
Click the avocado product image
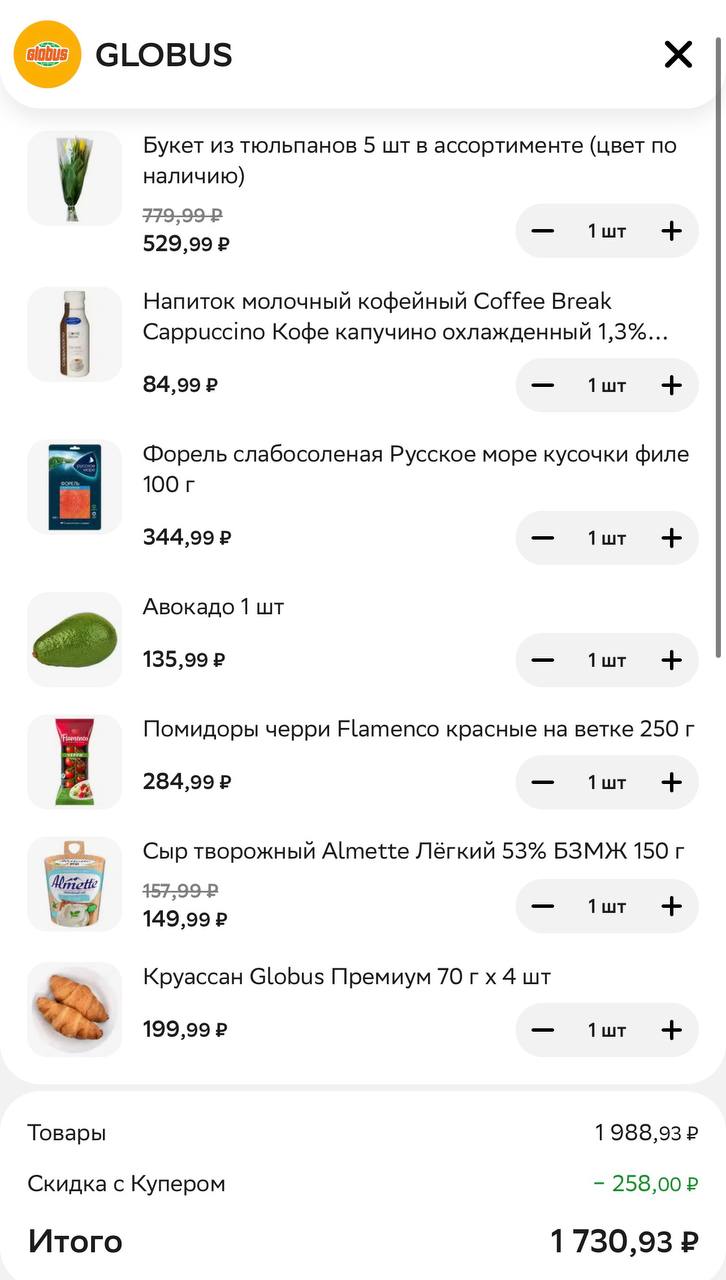pyautogui.click(x=74, y=637)
